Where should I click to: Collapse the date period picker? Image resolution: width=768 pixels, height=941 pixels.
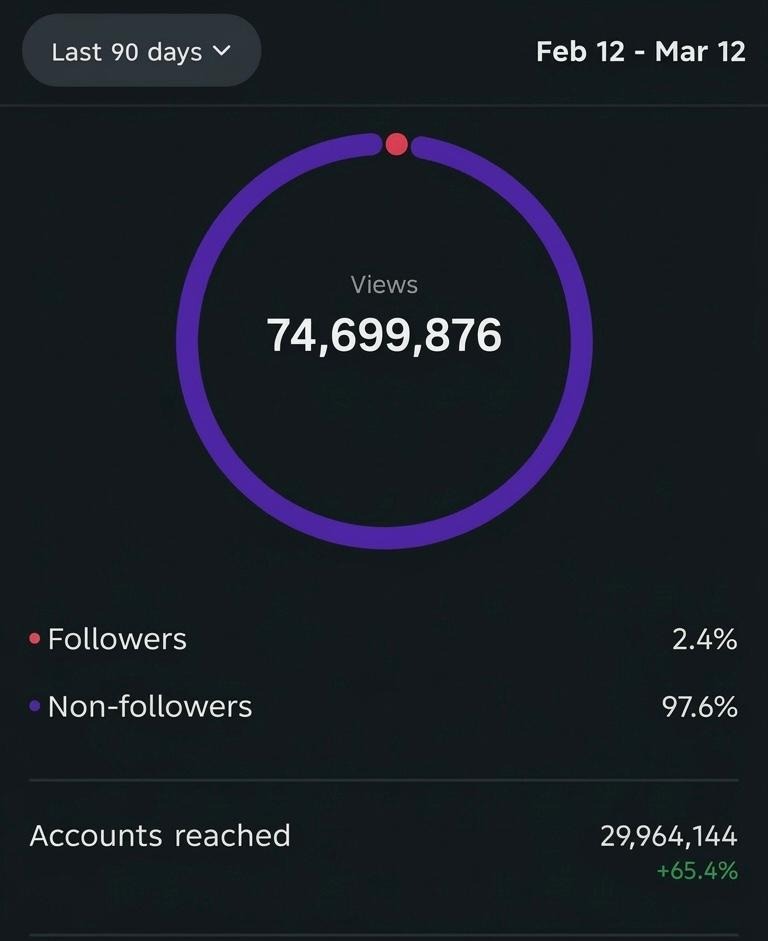coord(140,50)
